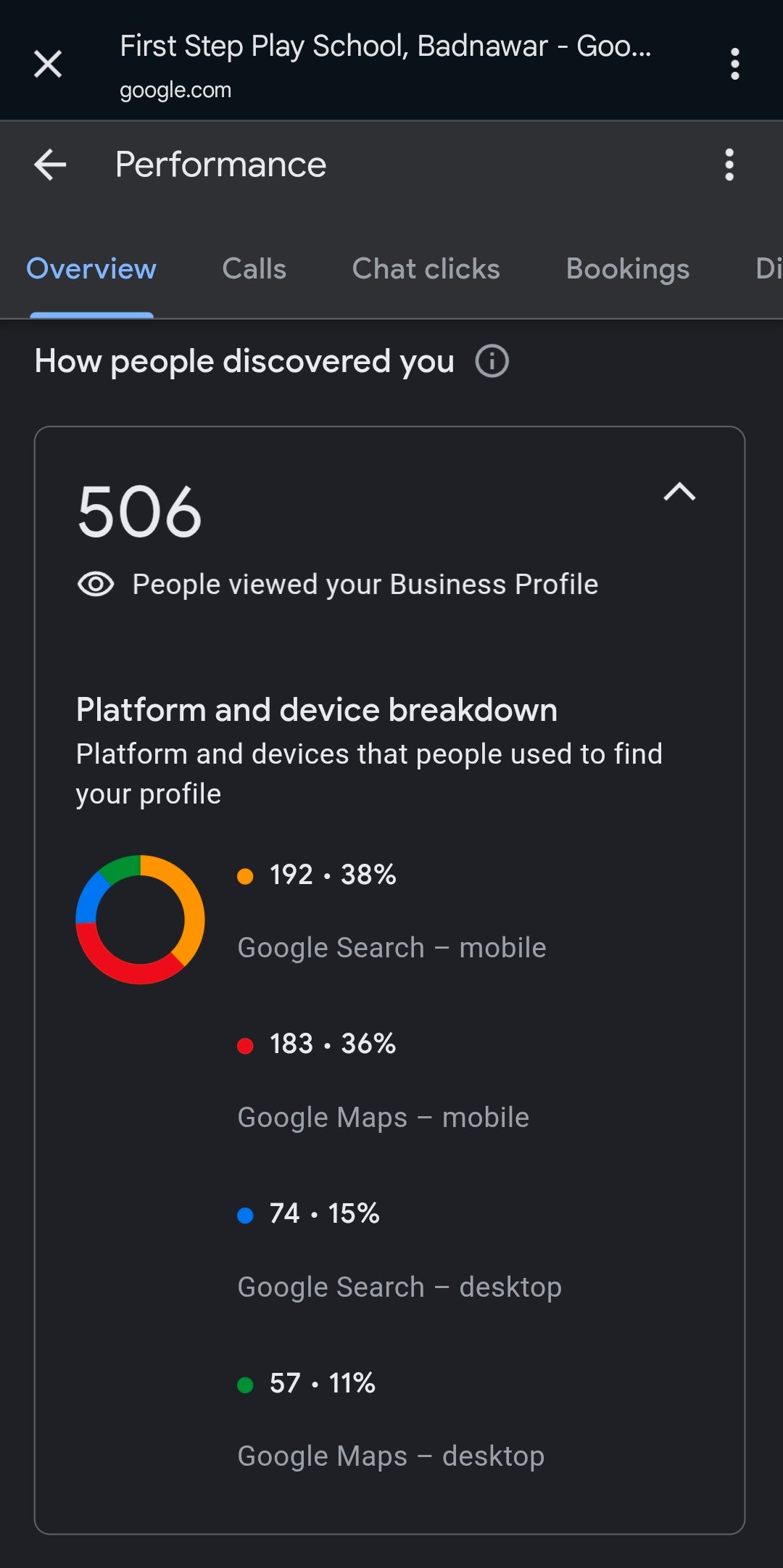783x1568 pixels.
Task: Open the browser overflow menu
Action: click(734, 64)
